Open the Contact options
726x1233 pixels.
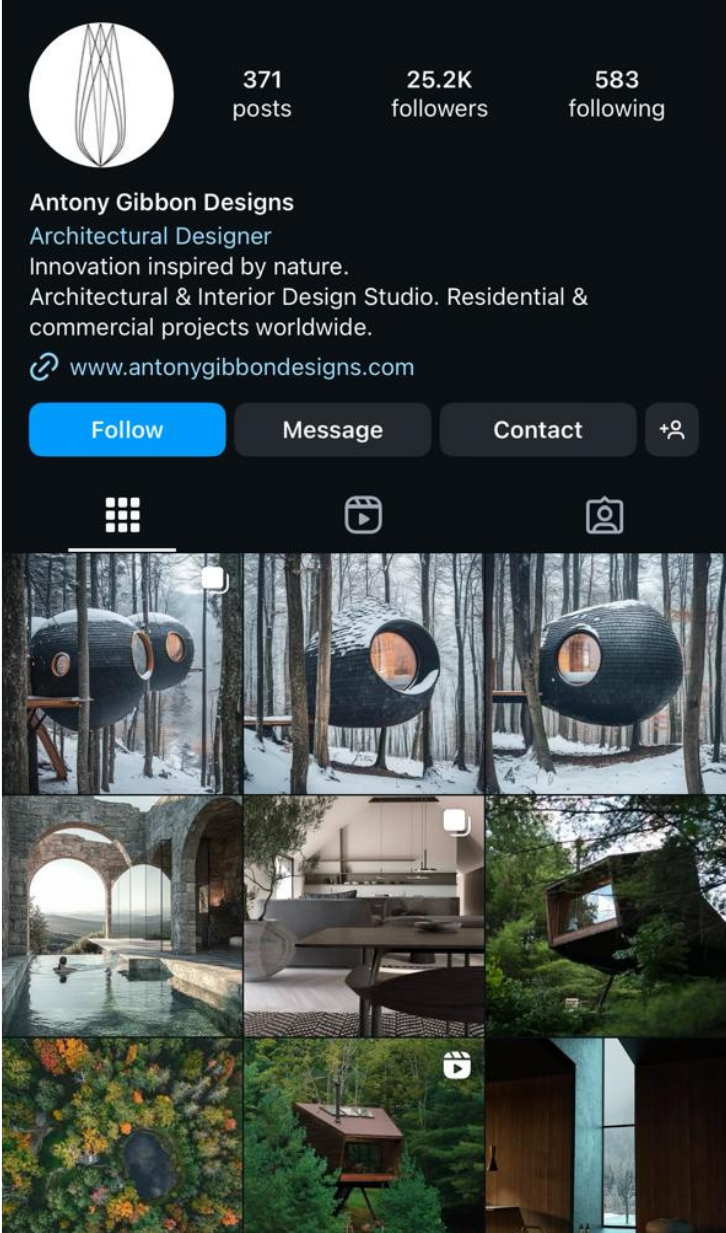tap(537, 430)
